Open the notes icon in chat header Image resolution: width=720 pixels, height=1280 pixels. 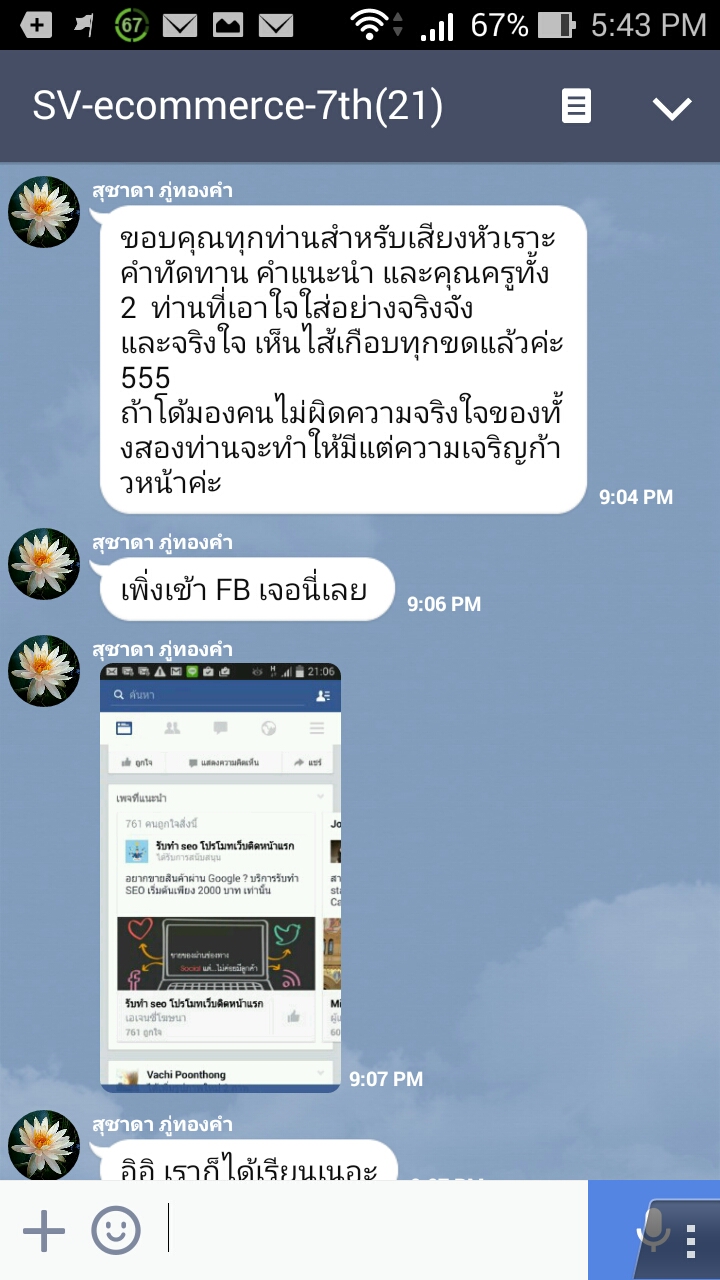tap(576, 106)
